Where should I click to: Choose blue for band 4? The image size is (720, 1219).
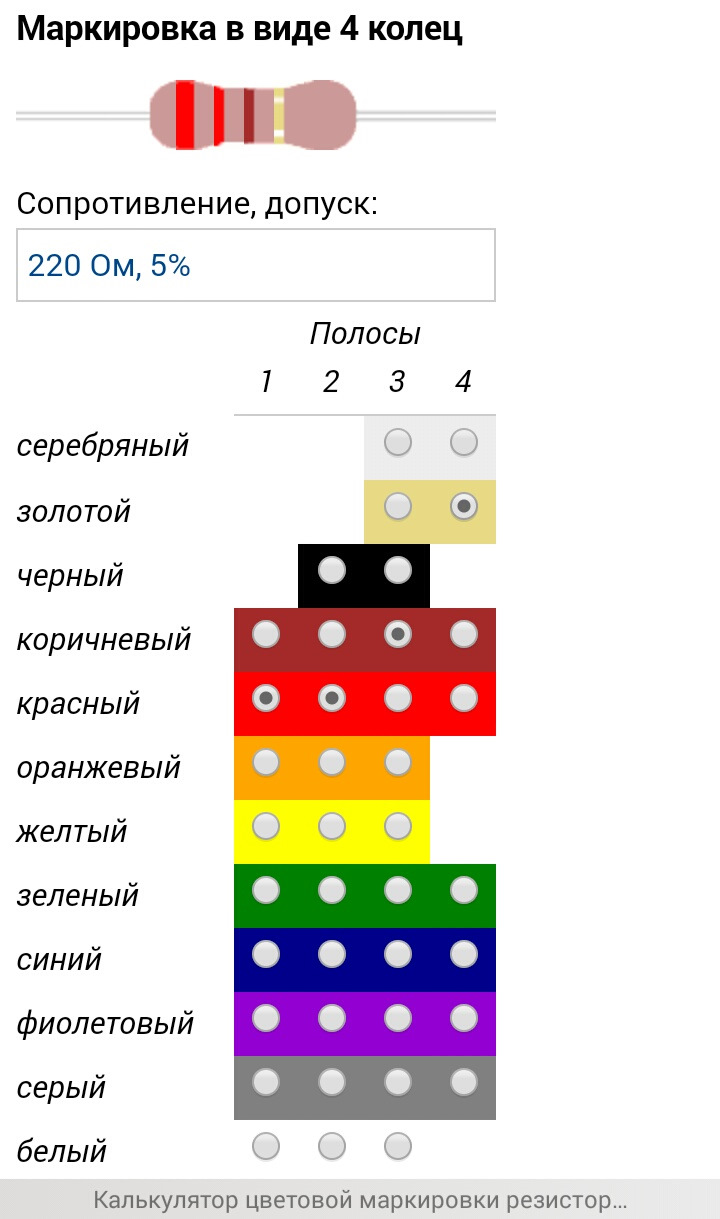pyautogui.click(x=464, y=954)
